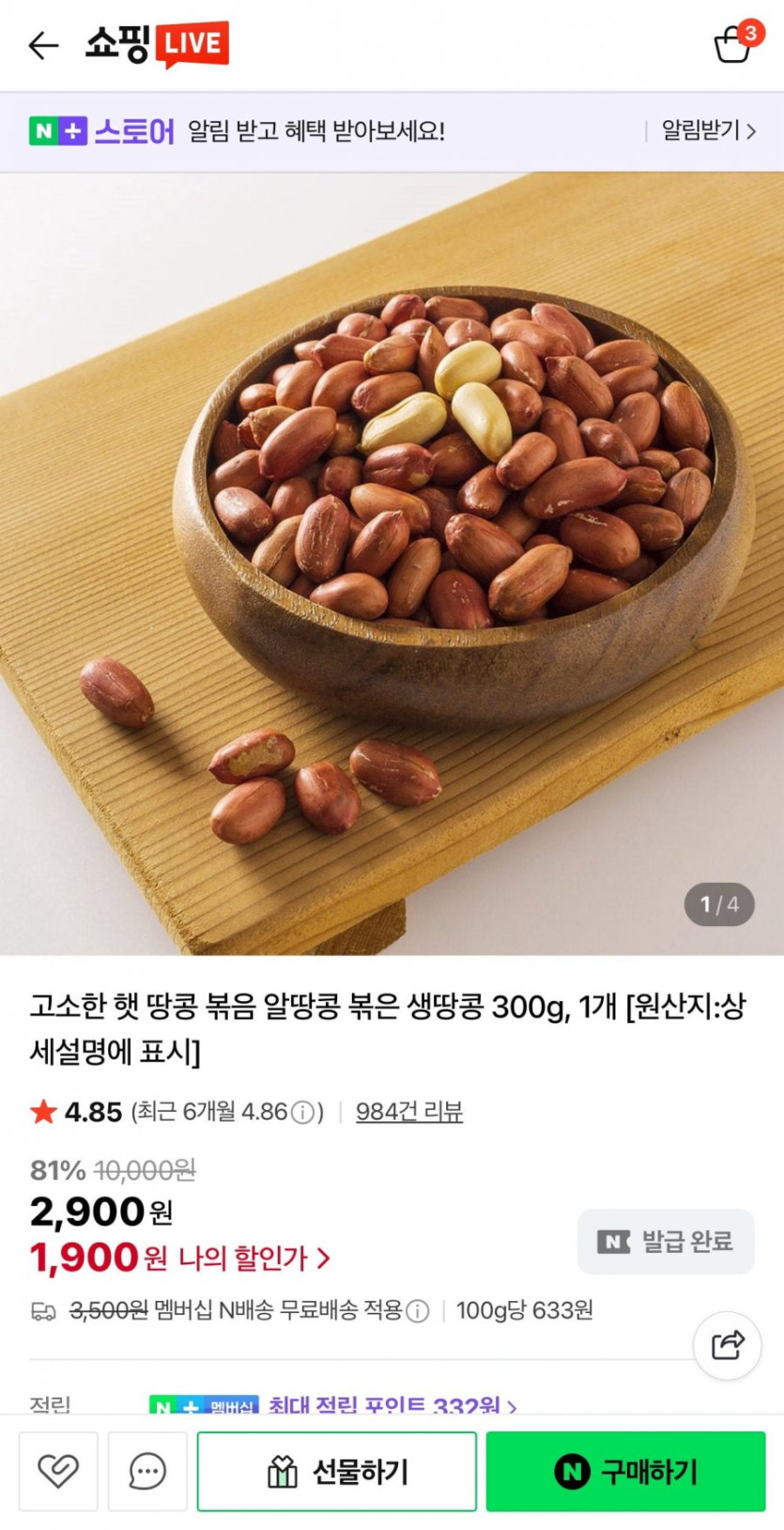
Task: Open the chat inquiry icon
Action: point(147,1471)
